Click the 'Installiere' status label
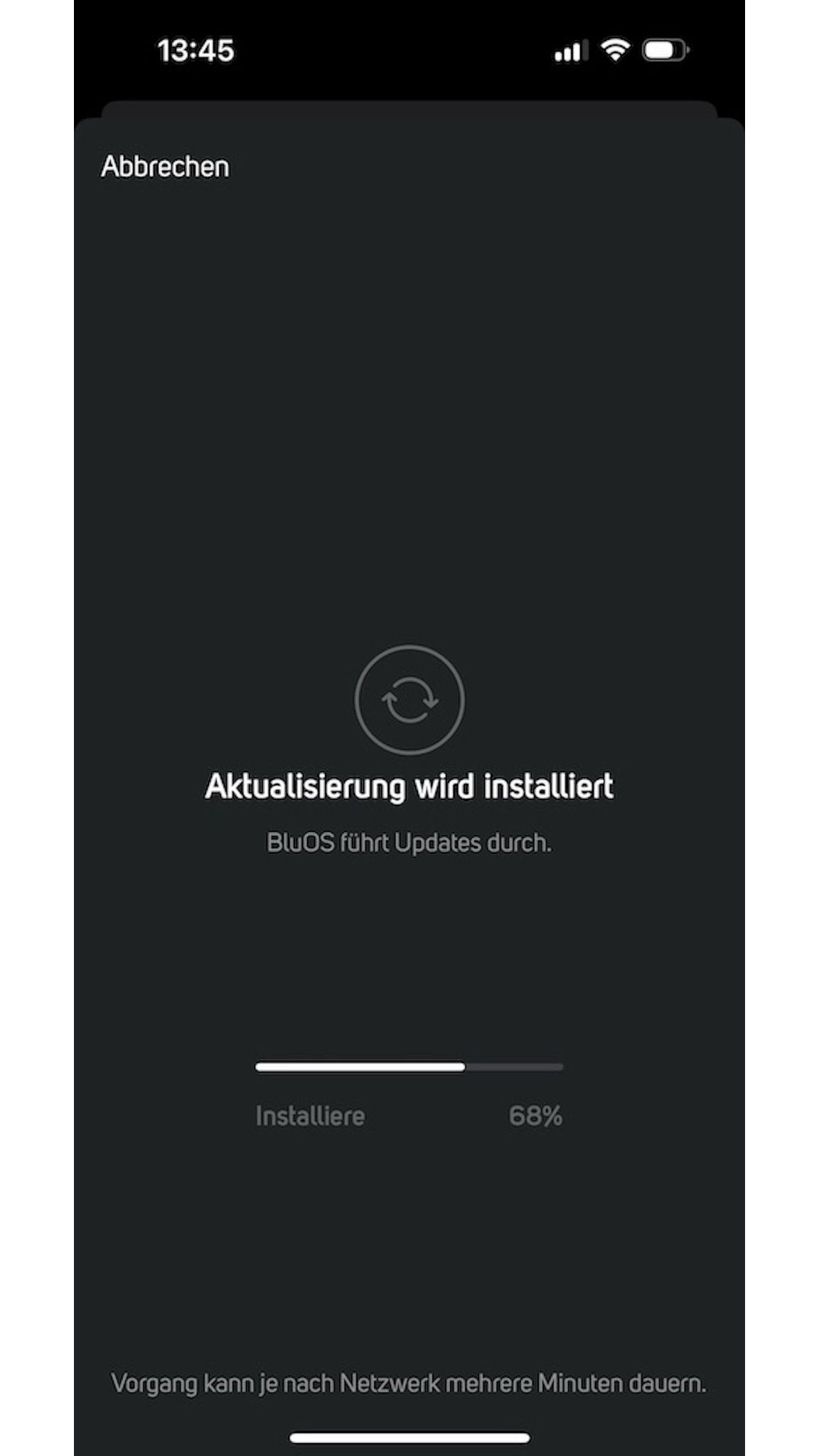819x1456 pixels. coord(310,1115)
